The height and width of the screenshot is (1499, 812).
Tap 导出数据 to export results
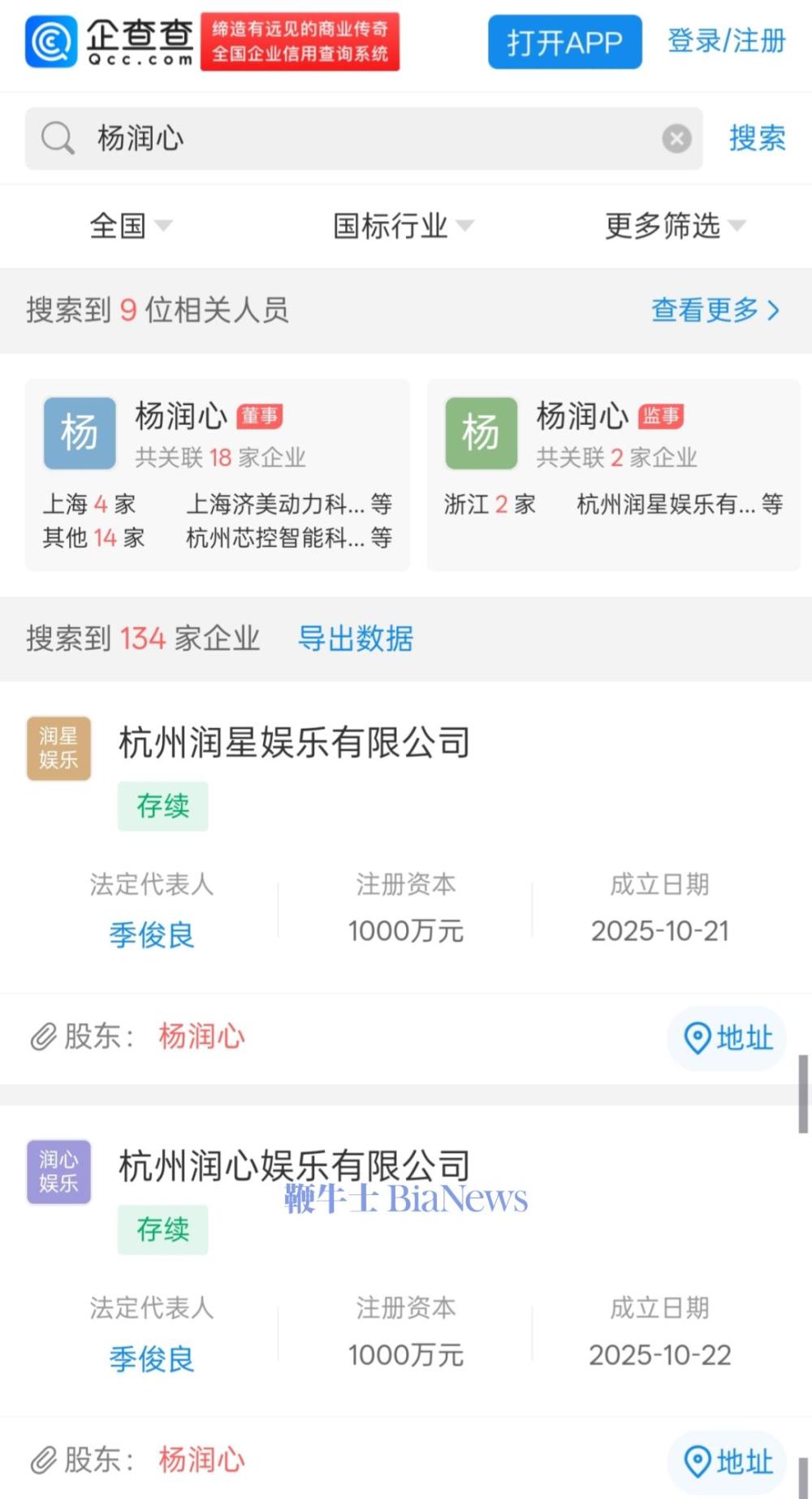356,639
